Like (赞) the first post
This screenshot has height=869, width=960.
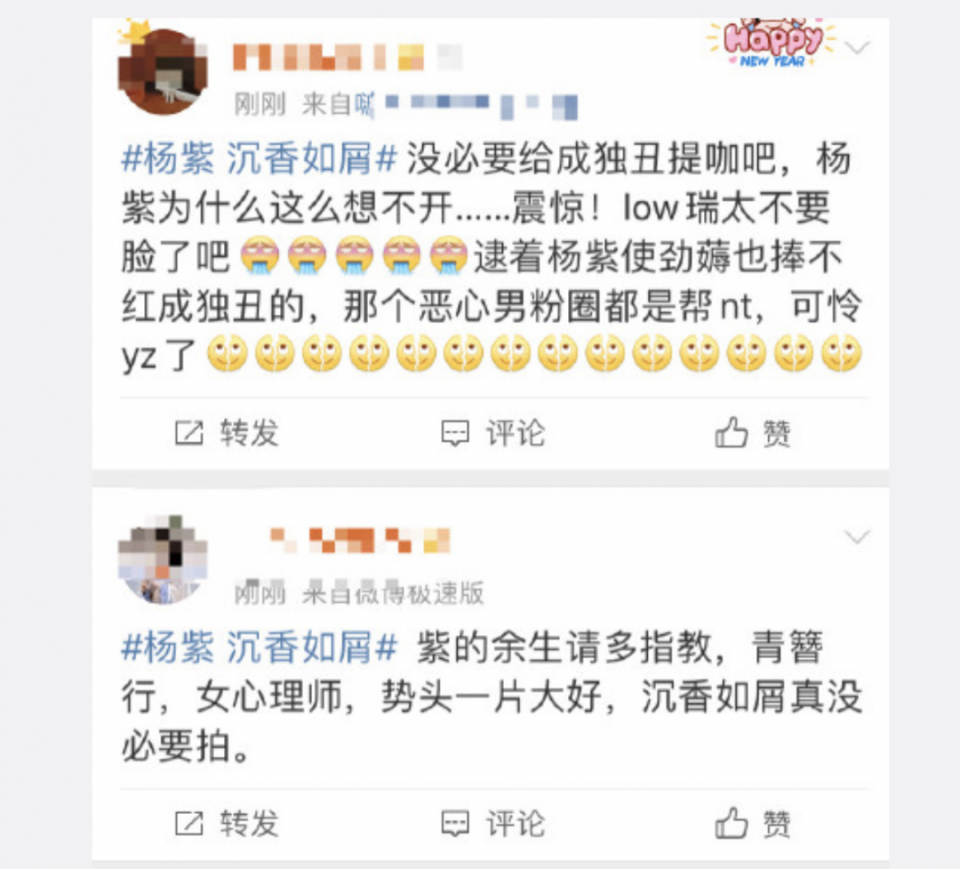754,433
